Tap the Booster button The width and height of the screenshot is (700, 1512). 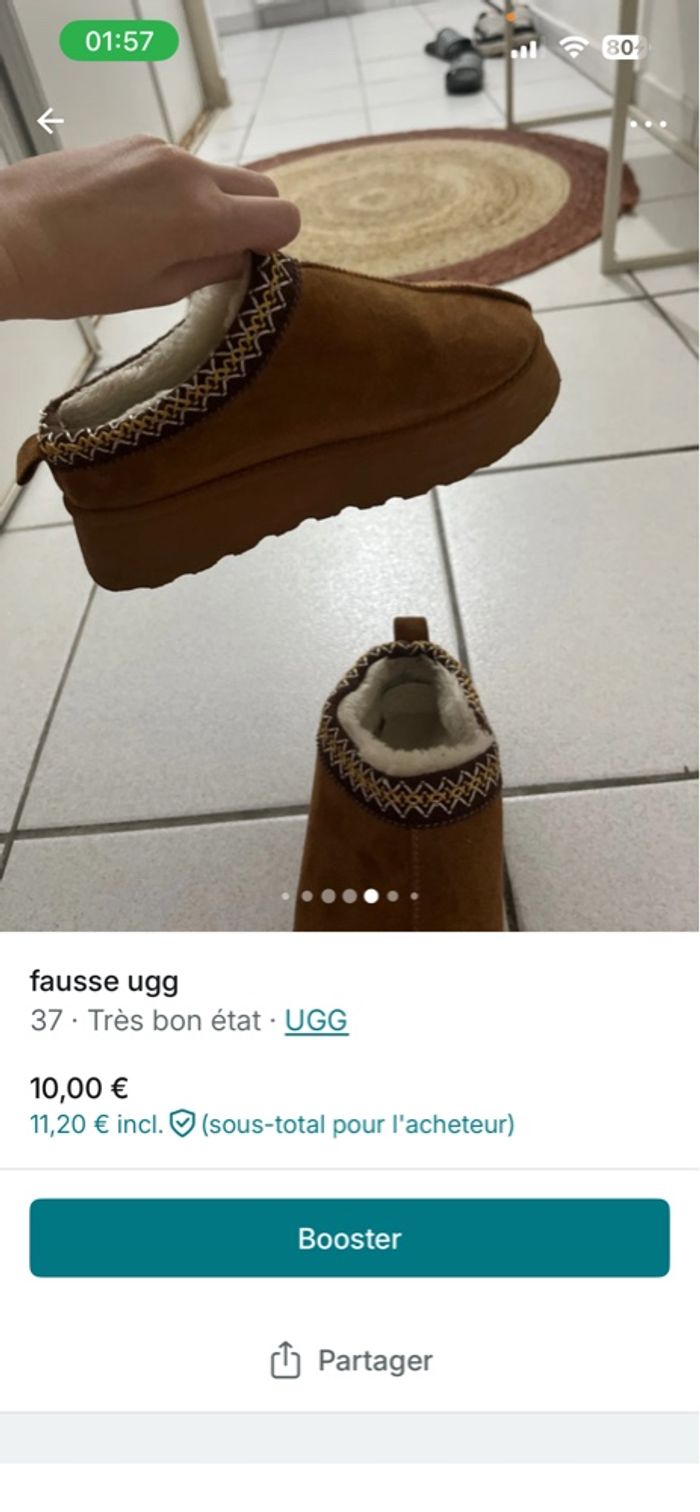click(x=349, y=1238)
